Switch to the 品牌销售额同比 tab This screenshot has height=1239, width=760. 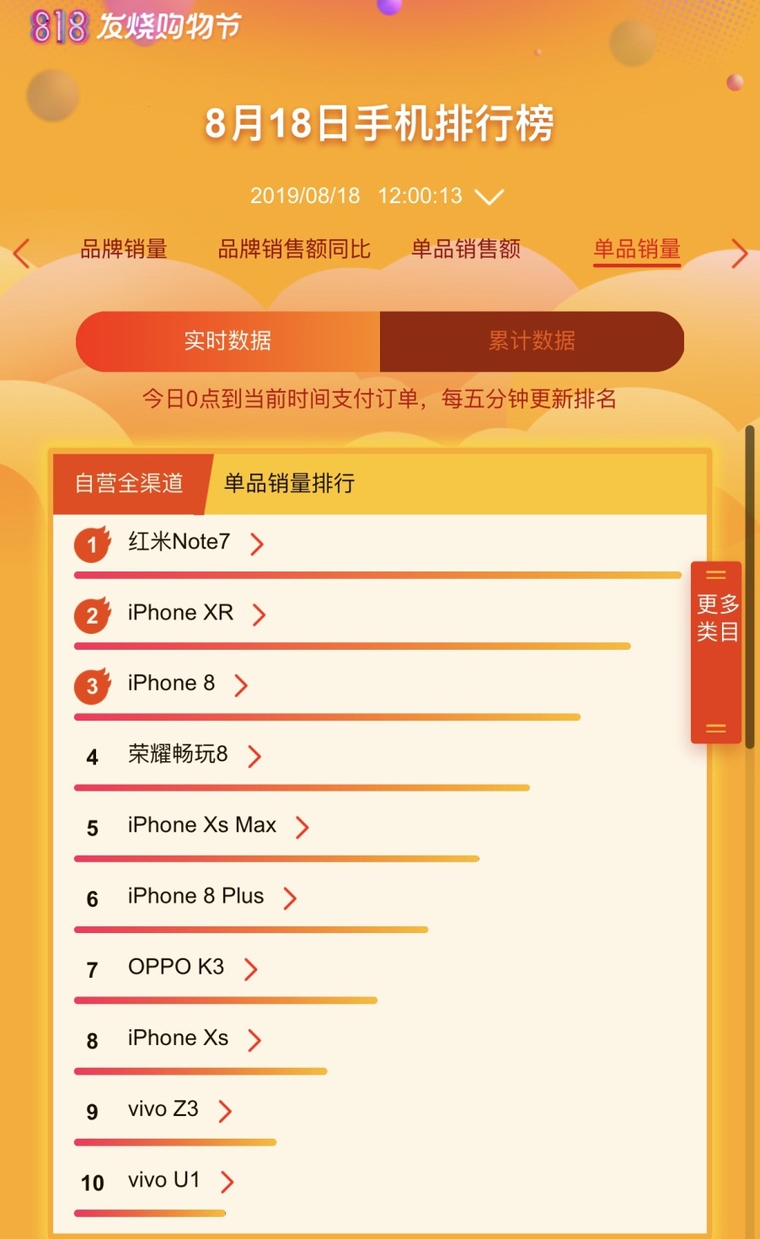294,250
